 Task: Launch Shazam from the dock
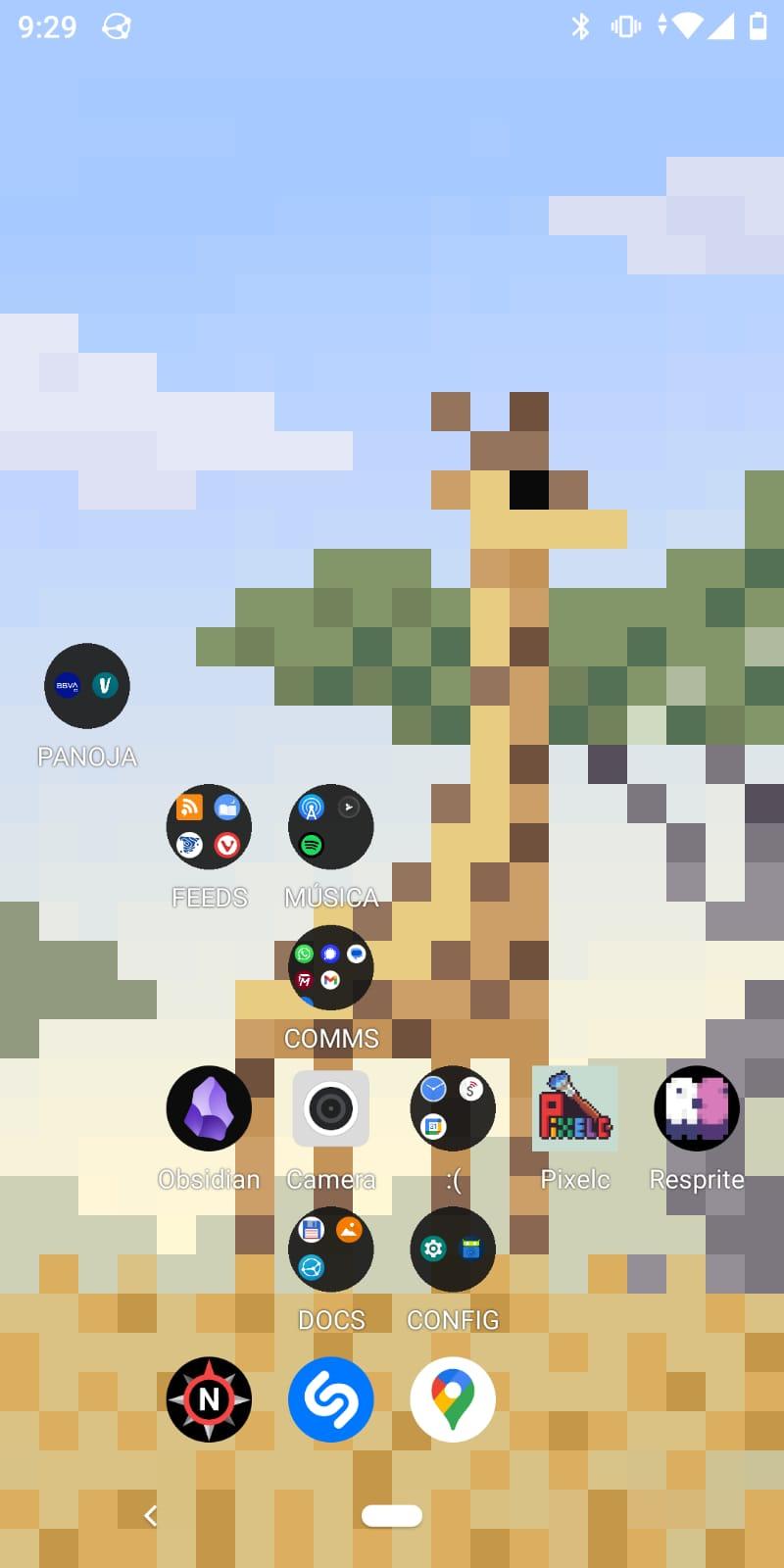(x=331, y=1399)
